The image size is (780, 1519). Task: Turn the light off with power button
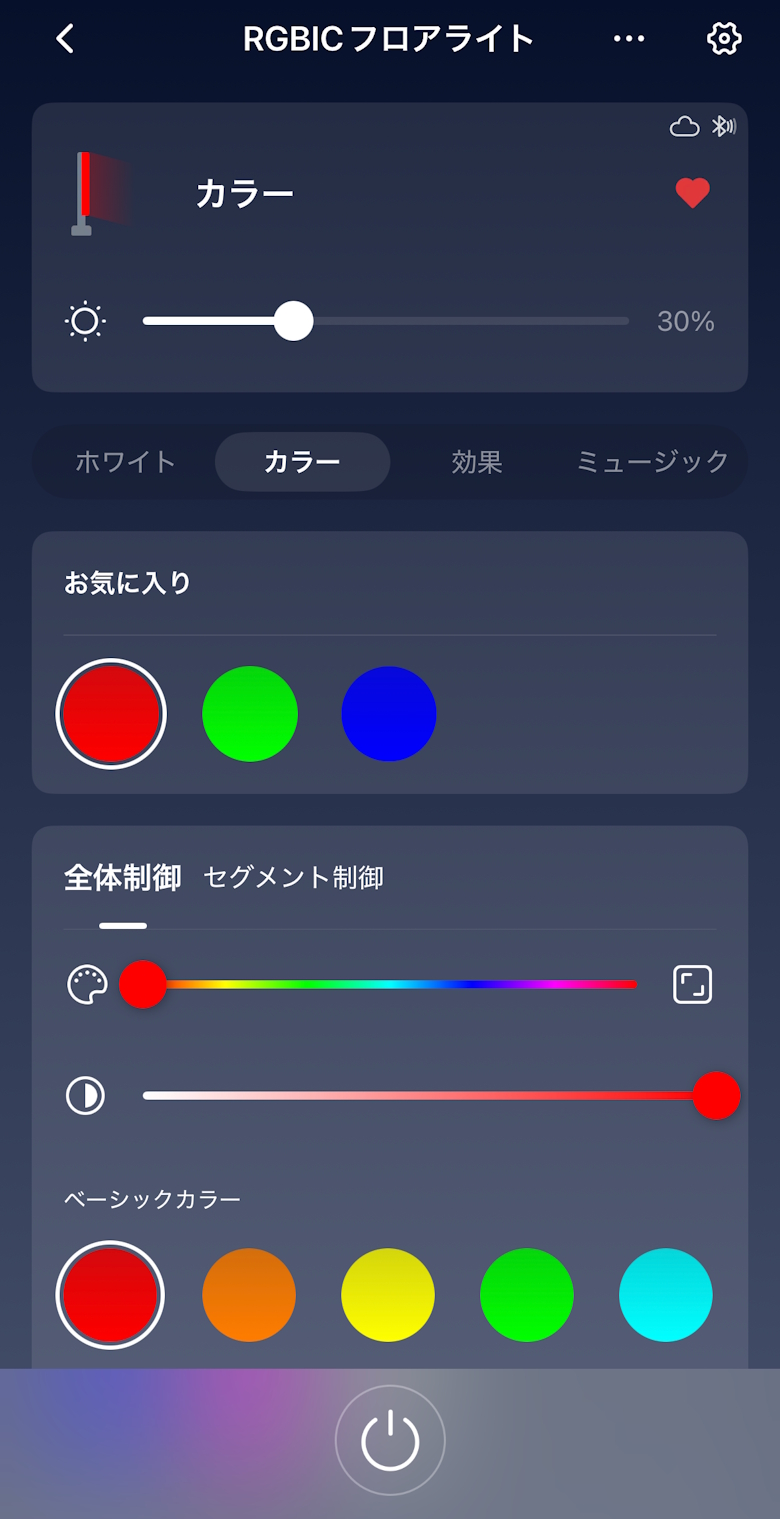(x=390, y=1441)
